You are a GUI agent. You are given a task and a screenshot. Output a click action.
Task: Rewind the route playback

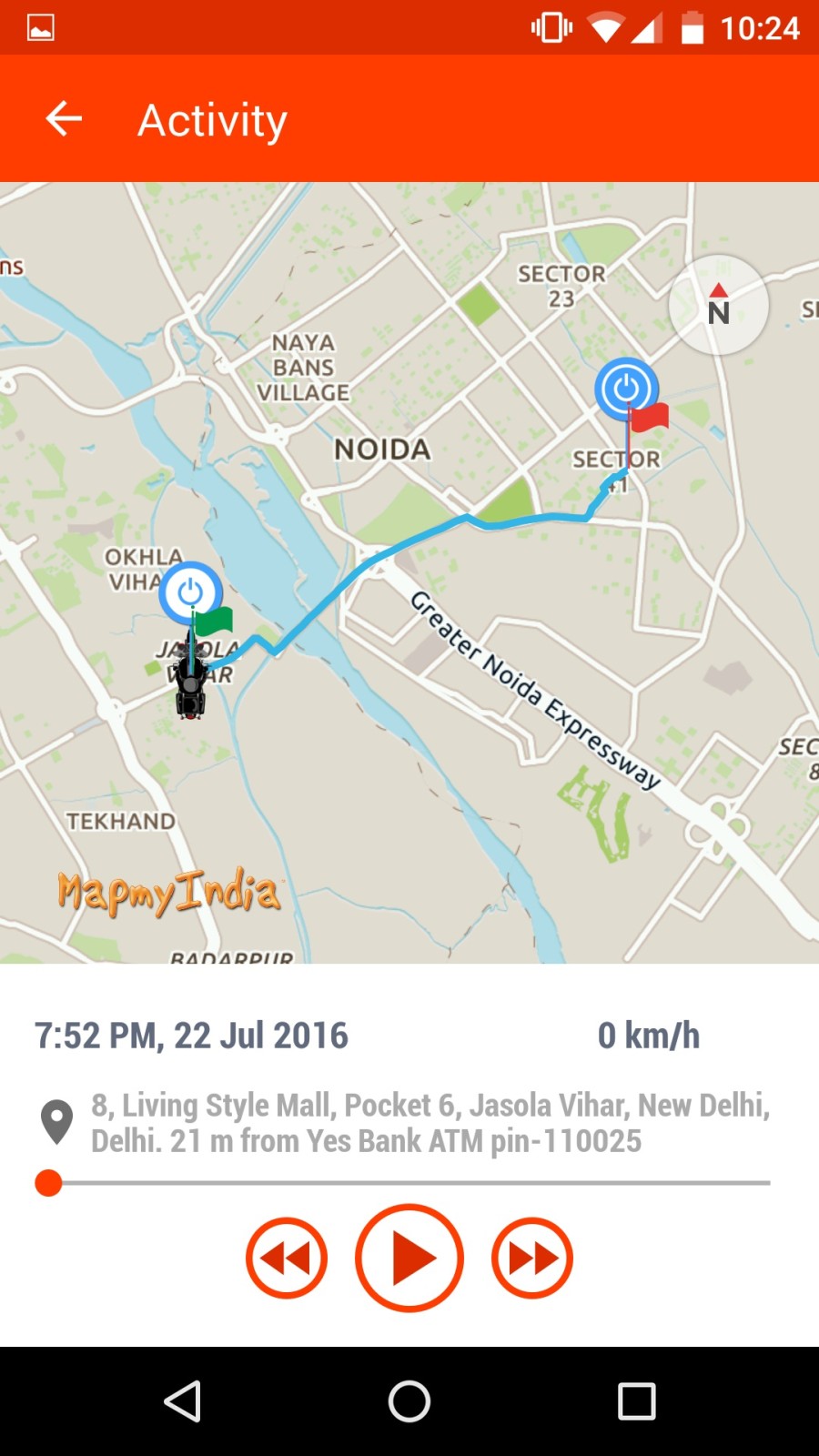tap(287, 1258)
